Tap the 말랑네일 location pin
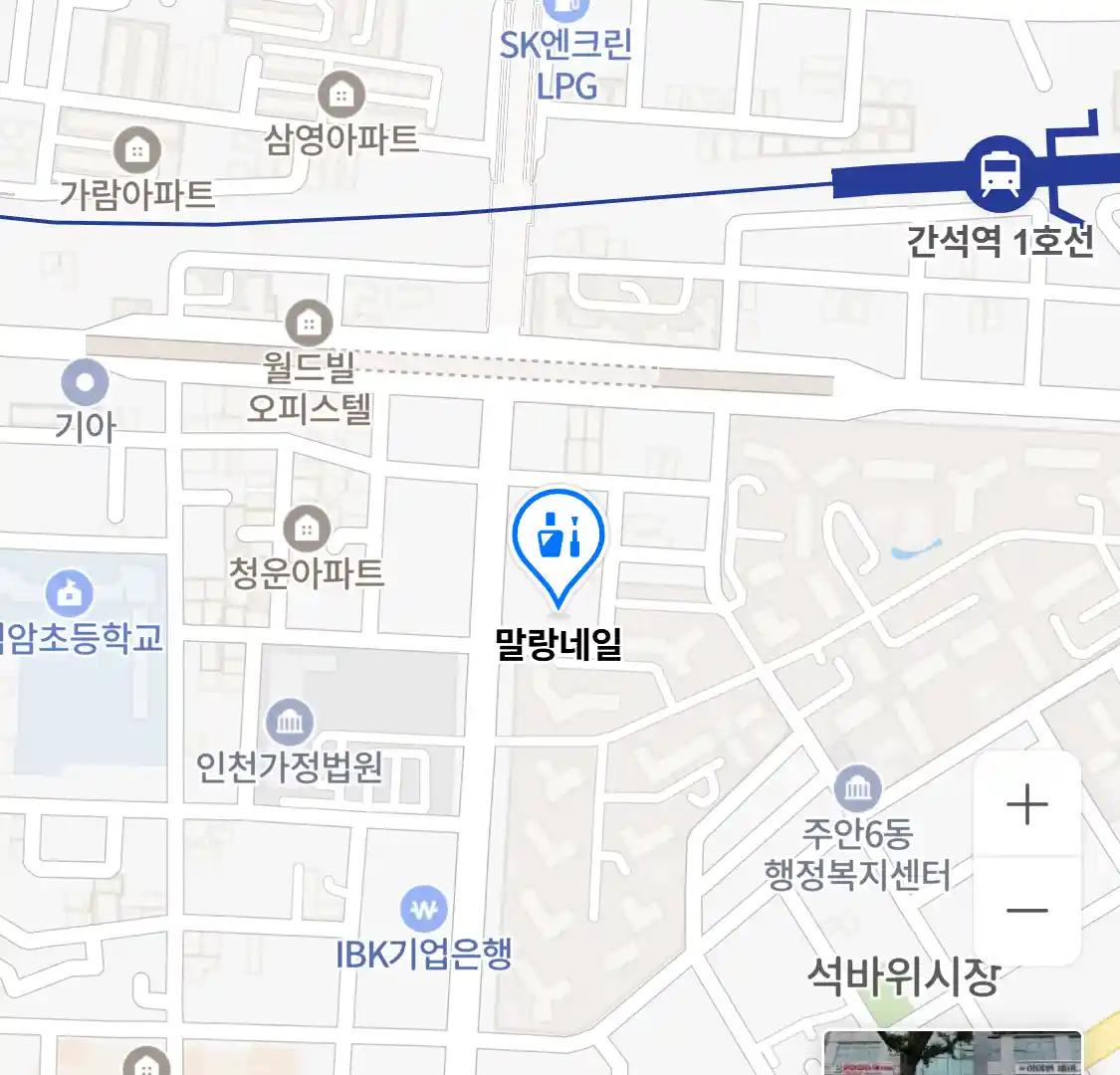 click(x=559, y=542)
